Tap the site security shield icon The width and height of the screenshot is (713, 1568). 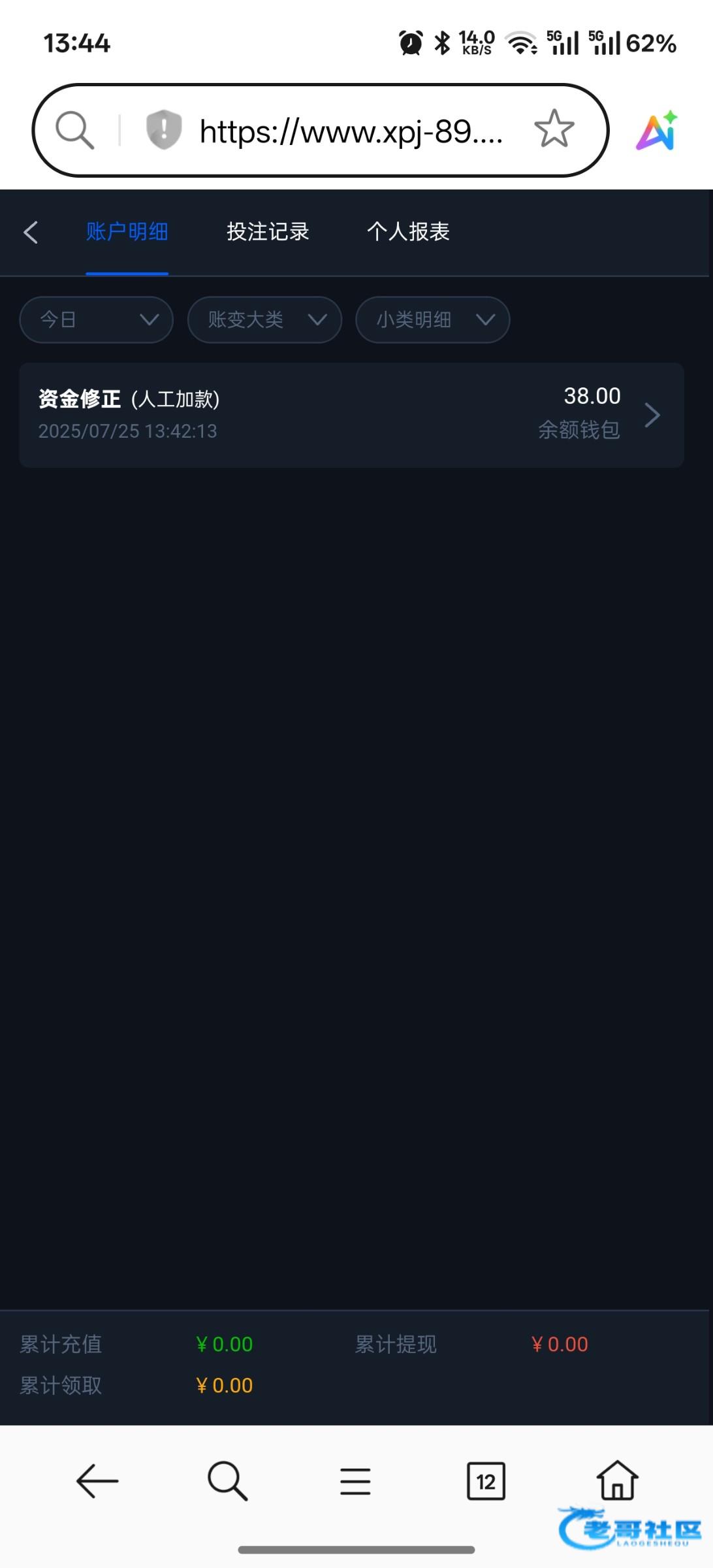tap(163, 129)
